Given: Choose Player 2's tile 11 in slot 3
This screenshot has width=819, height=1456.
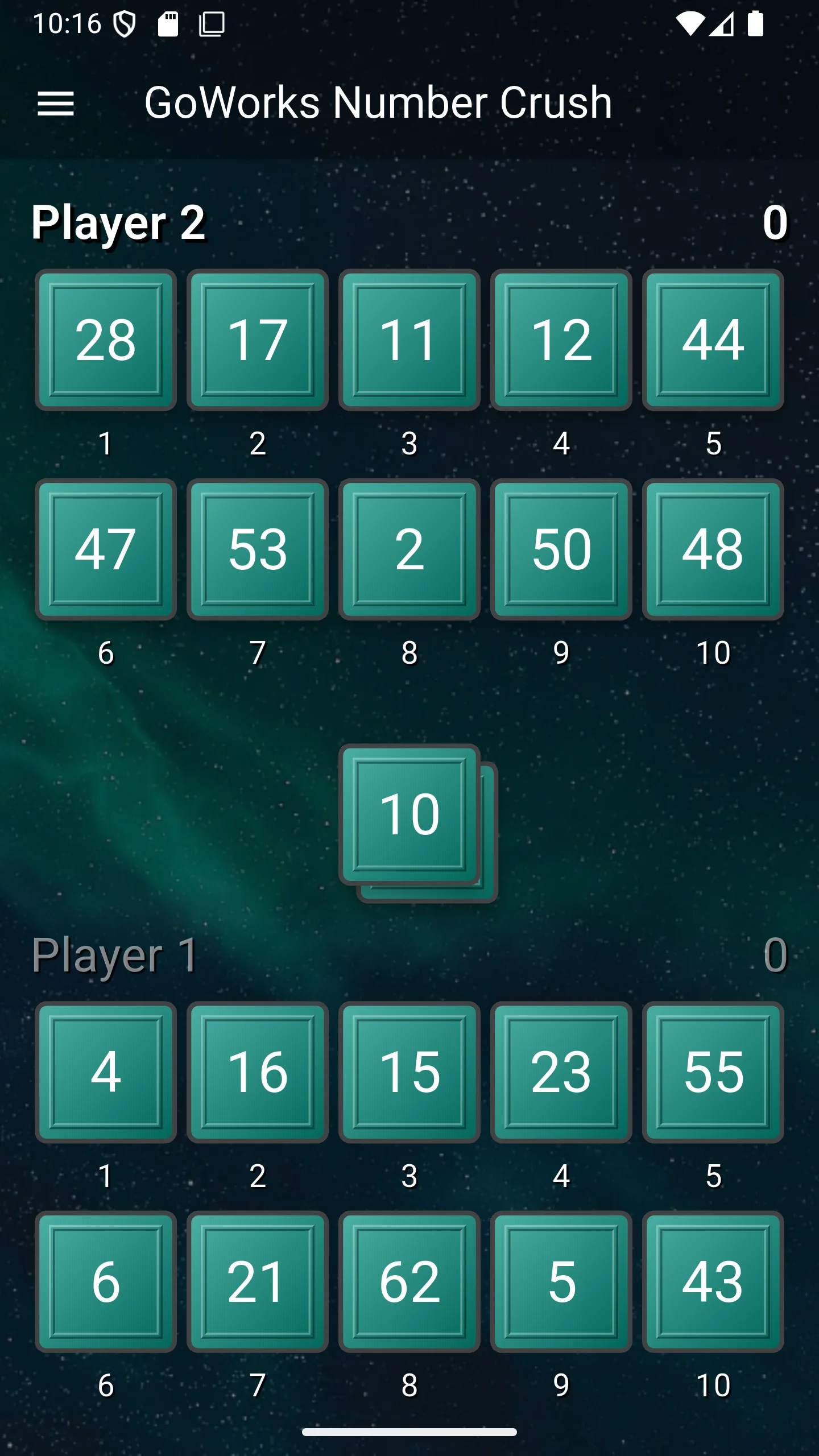Looking at the screenshot, I should click(x=409, y=340).
